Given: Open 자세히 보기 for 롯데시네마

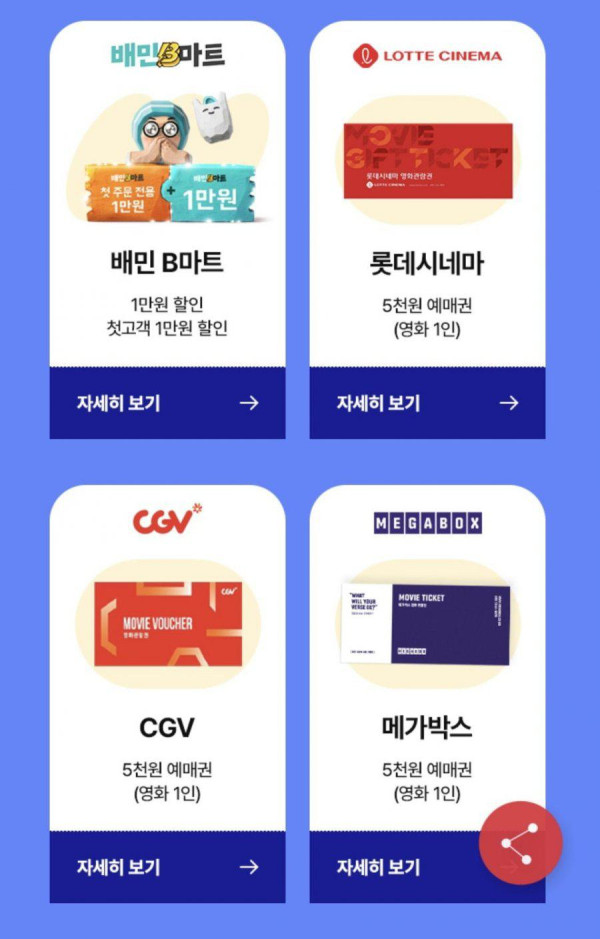Looking at the screenshot, I should click(x=427, y=403).
